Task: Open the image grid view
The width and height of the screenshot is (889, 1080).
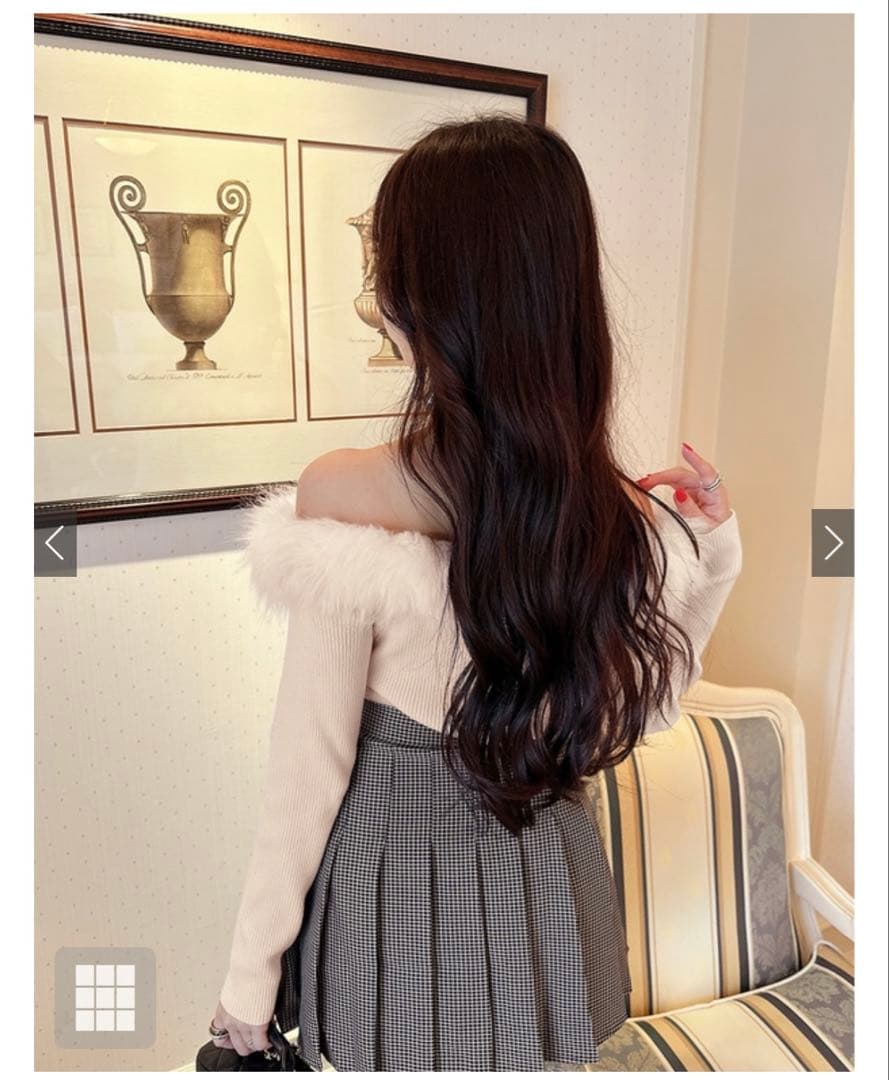Action: pos(105,997)
